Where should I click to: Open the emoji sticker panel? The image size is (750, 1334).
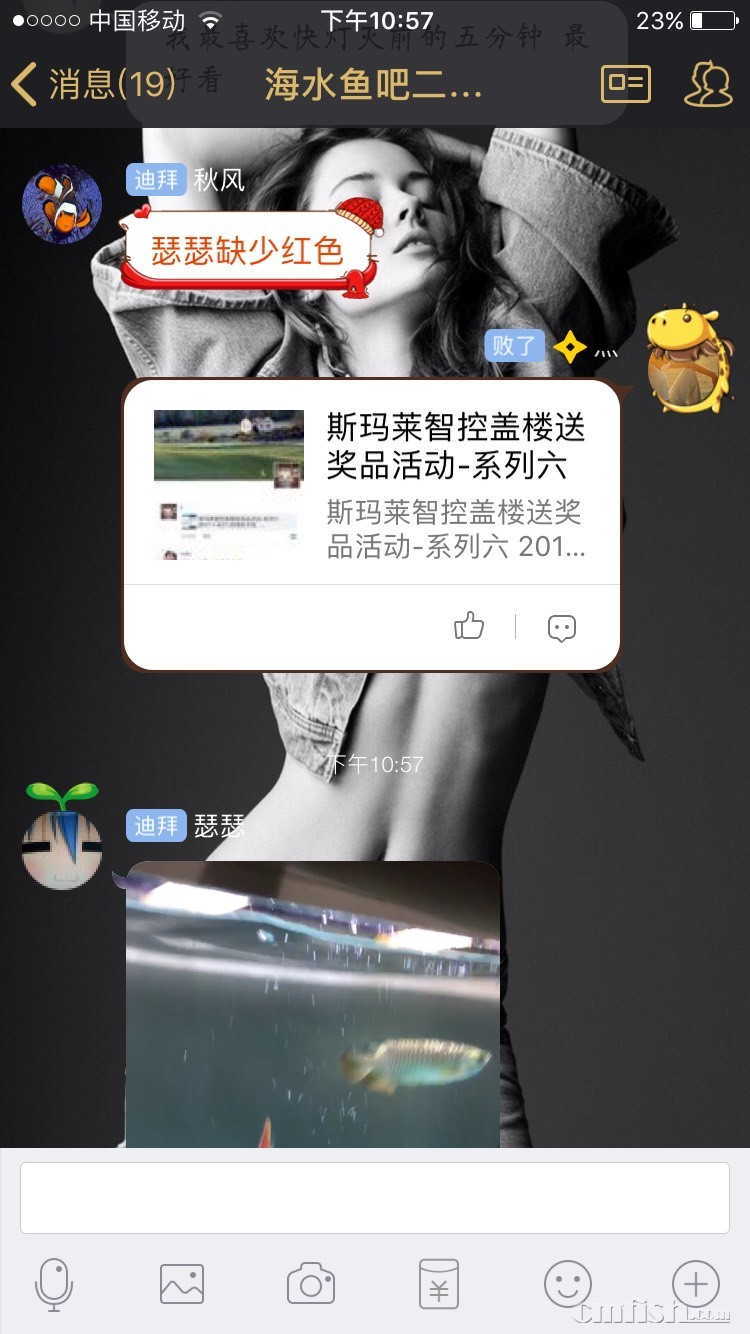[567, 1284]
